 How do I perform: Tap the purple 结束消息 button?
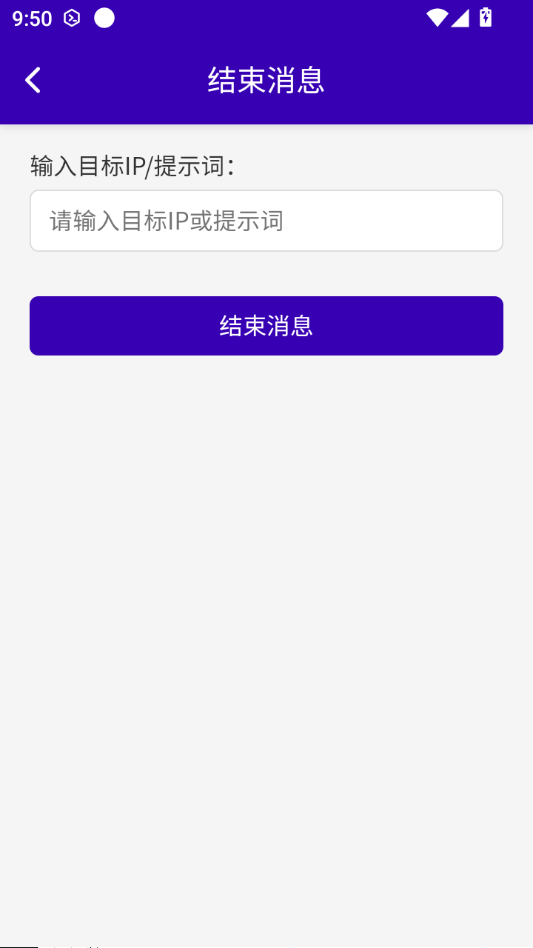pyautogui.click(x=266, y=326)
